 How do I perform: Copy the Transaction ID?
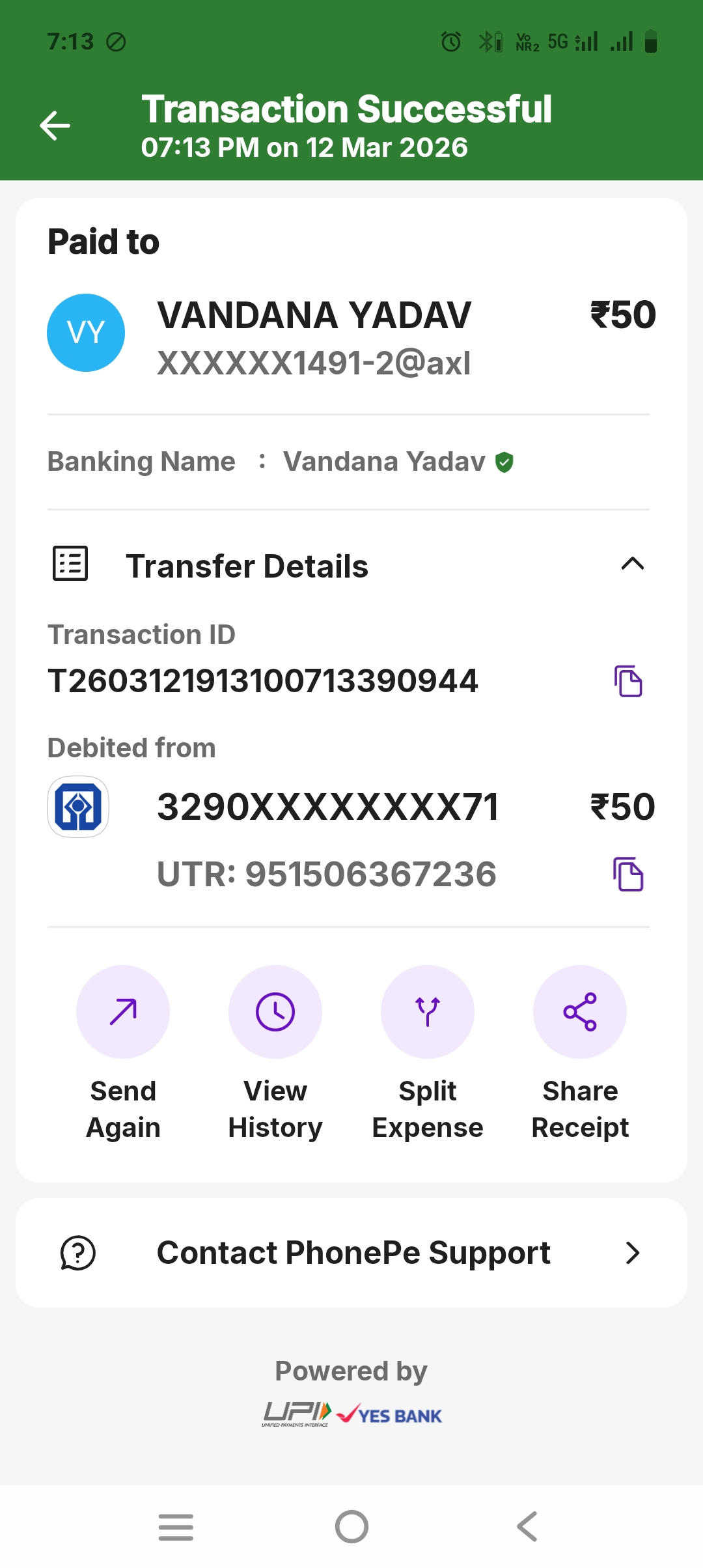tap(628, 681)
